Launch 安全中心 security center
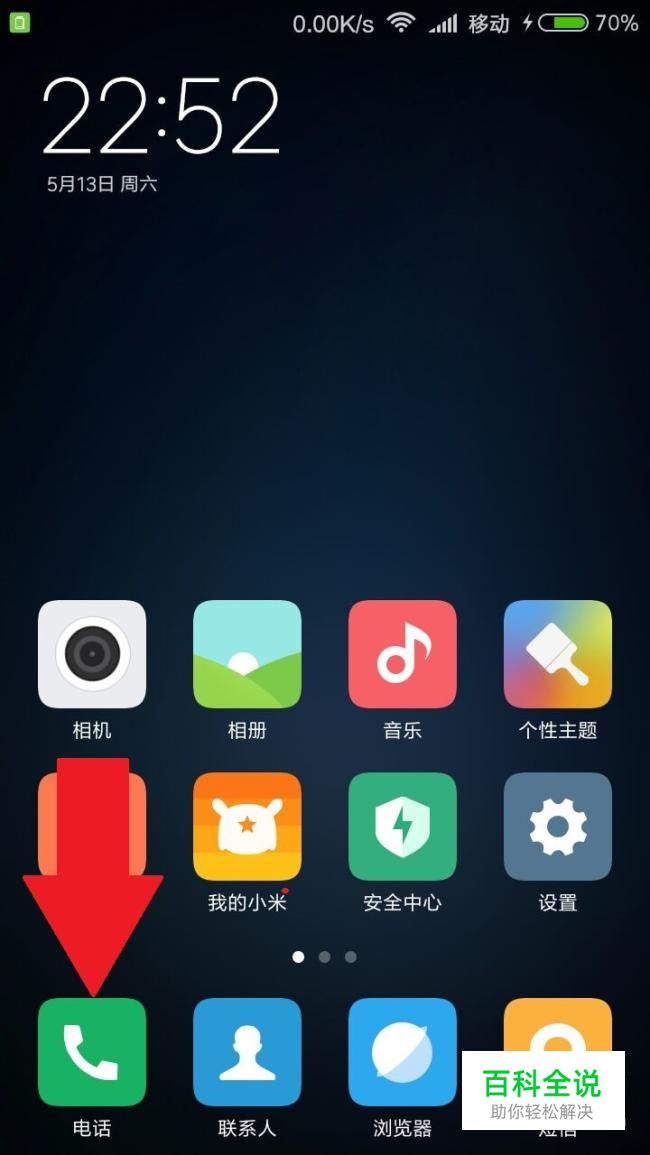Screen dimensions: 650x1155 (402, 826)
